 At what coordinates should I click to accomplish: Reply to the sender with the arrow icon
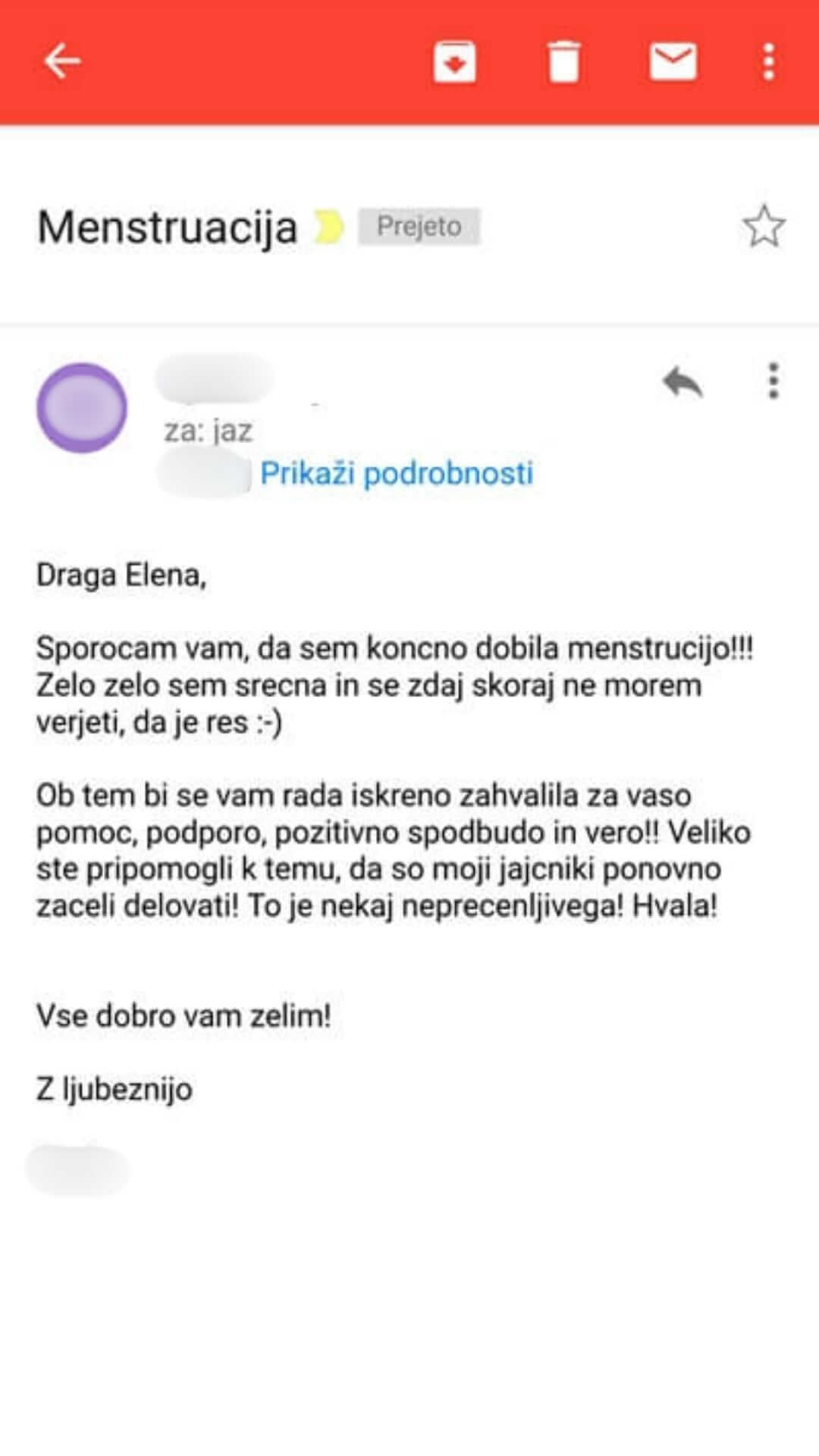tap(682, 381)
